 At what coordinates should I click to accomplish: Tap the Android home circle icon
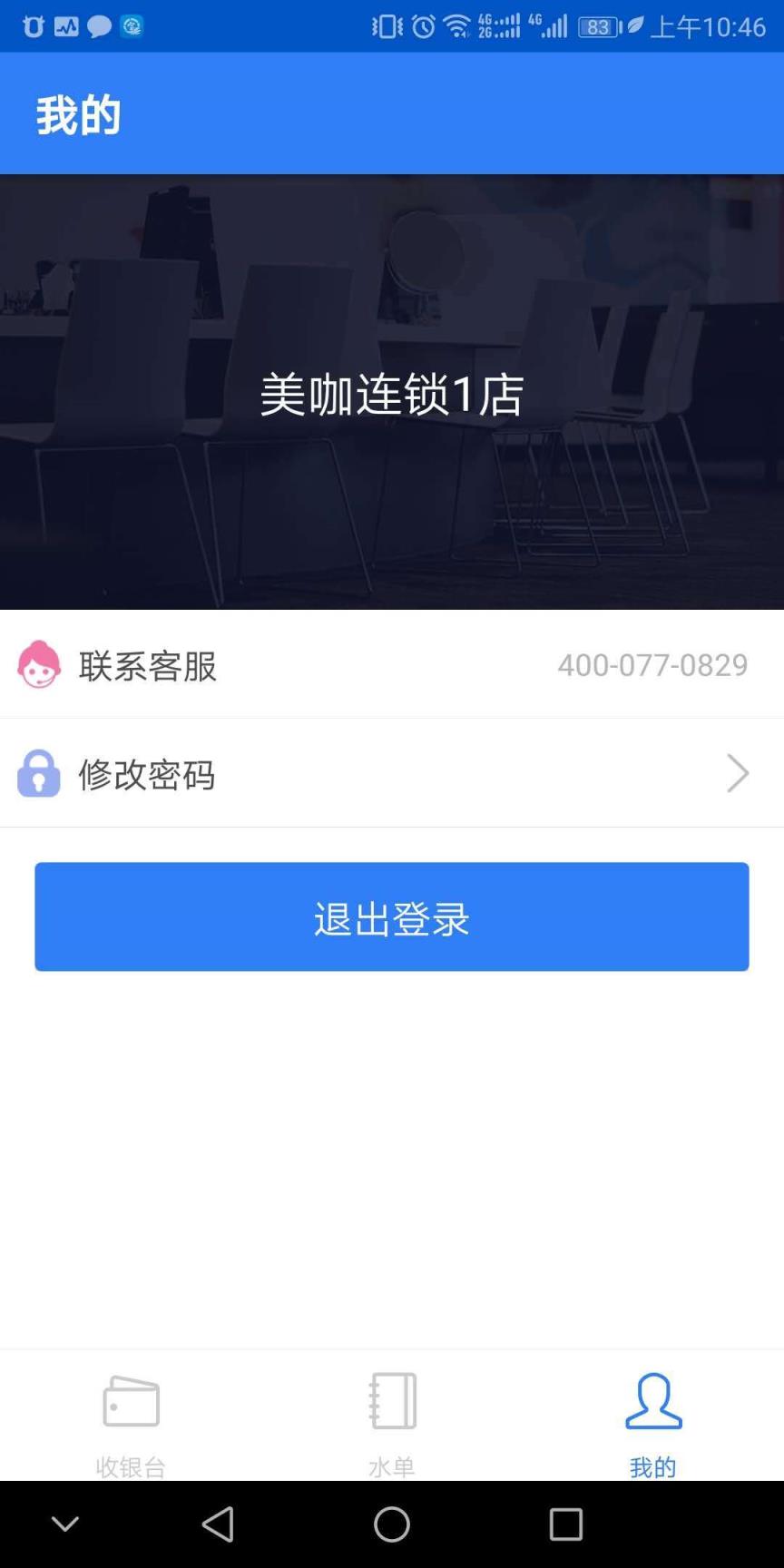392,1524
